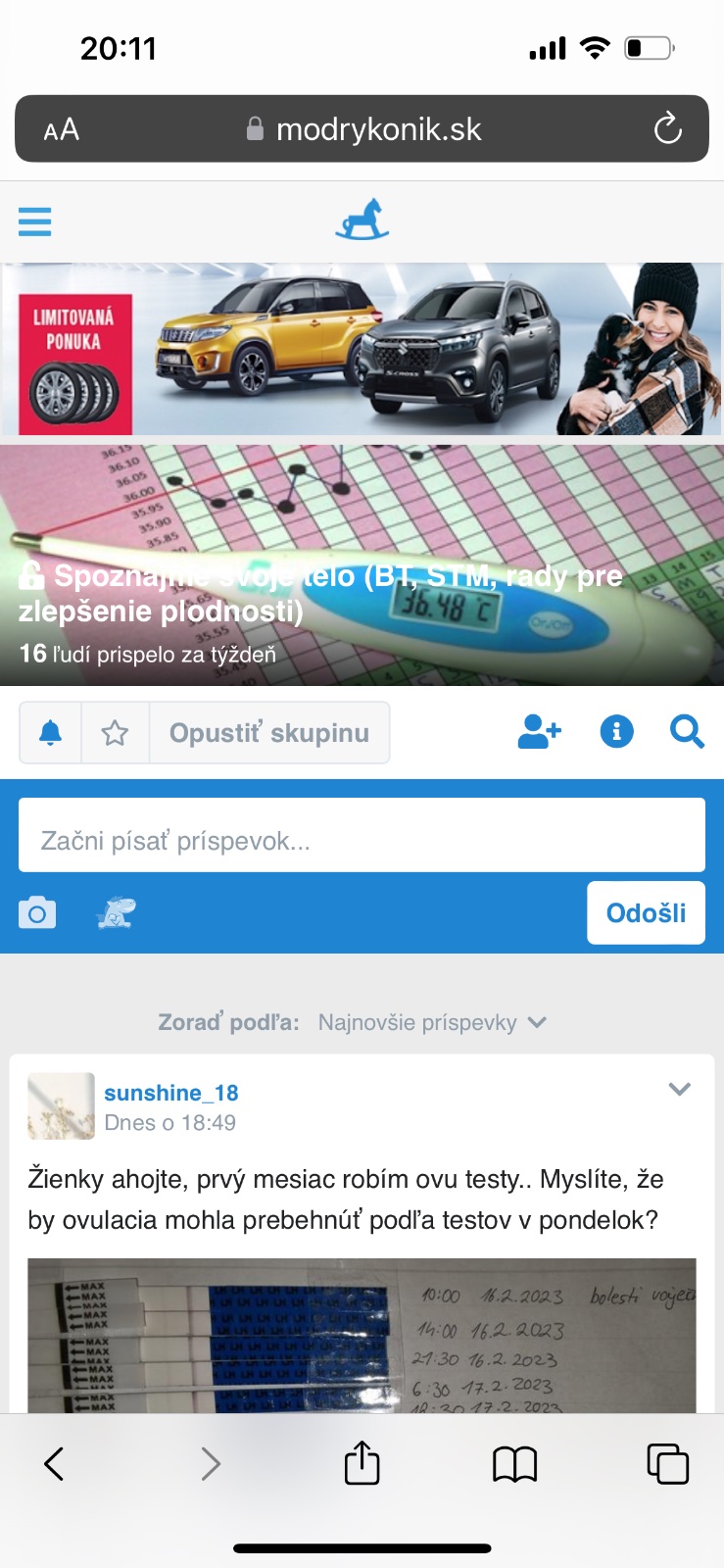This screenshot has height=1568, width=724.
Task: Expand options for sunshine_18's post
Action: [x=679, y=1090]
